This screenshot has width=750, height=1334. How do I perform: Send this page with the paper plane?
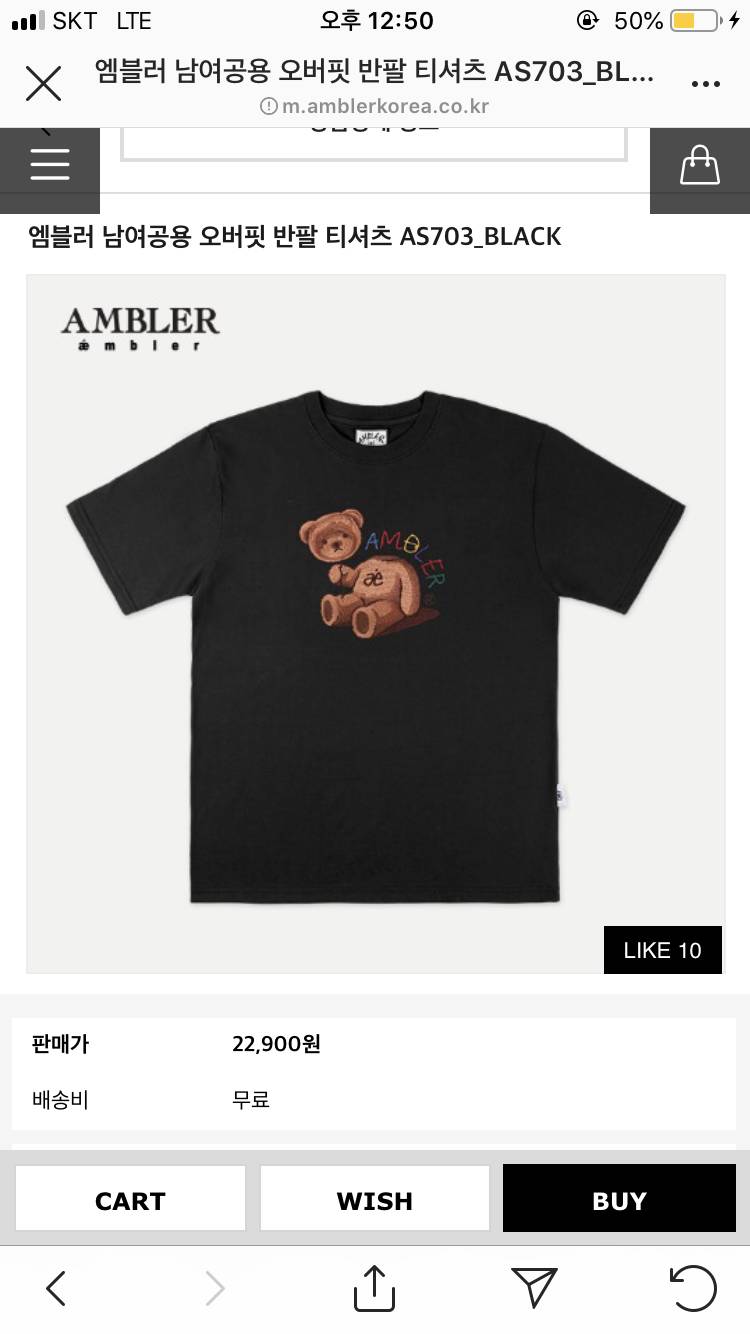[x=533, y=1288]
